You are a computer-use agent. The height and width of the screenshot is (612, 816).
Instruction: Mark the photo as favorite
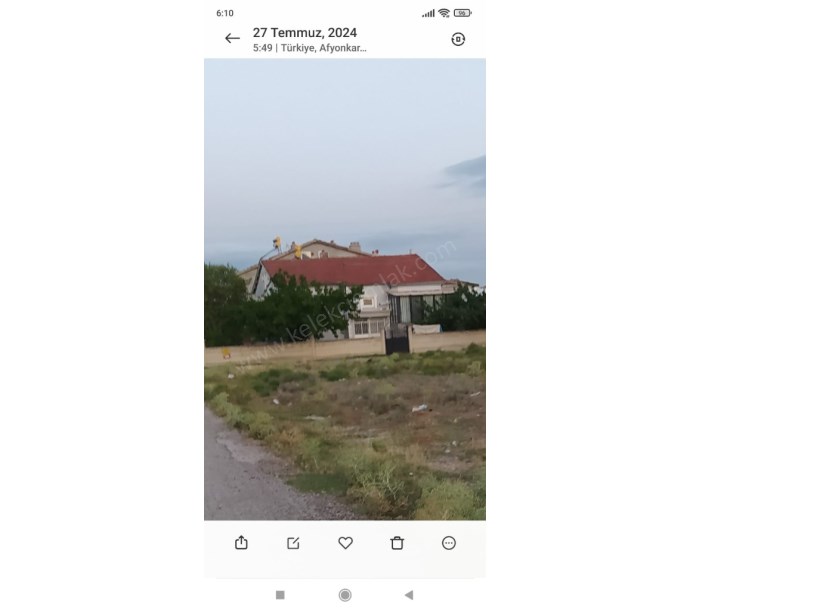coord(345,543)
